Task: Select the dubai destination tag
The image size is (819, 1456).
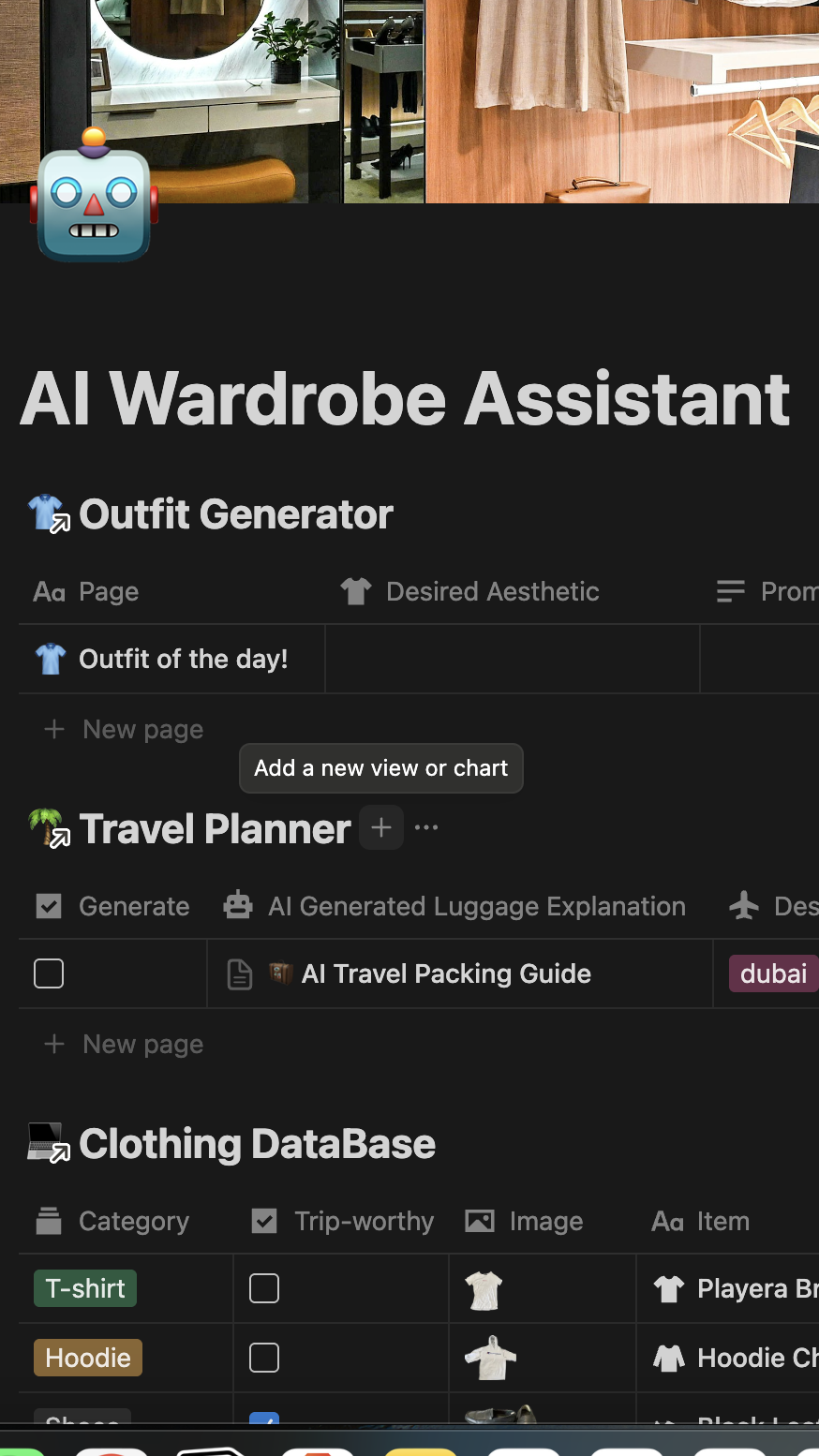Action: (x=774, y=973)
